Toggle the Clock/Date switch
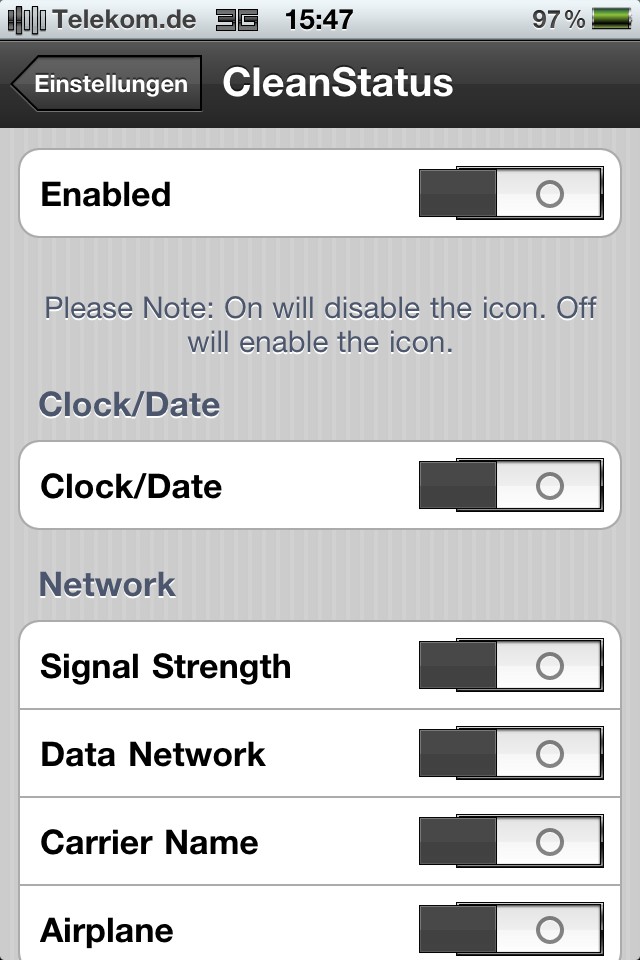Image resolution: width=640 pixels, height=960 pixels. pos(510,486)
